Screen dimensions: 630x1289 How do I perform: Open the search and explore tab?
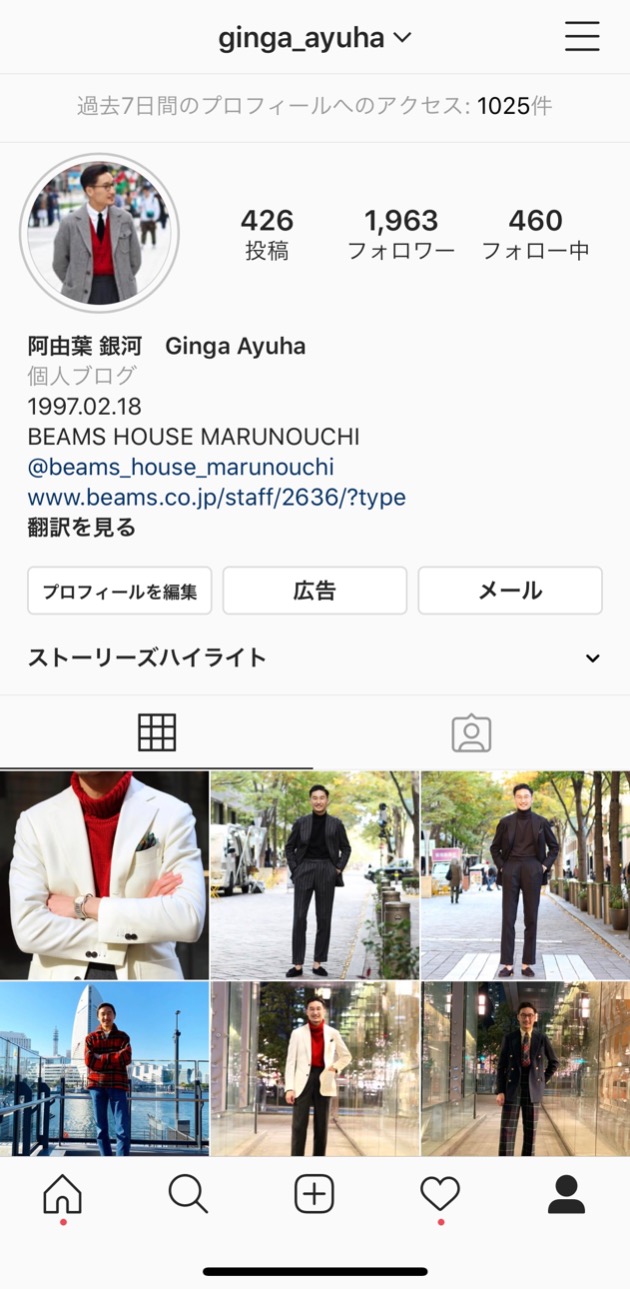click(x=188, y=1194)
